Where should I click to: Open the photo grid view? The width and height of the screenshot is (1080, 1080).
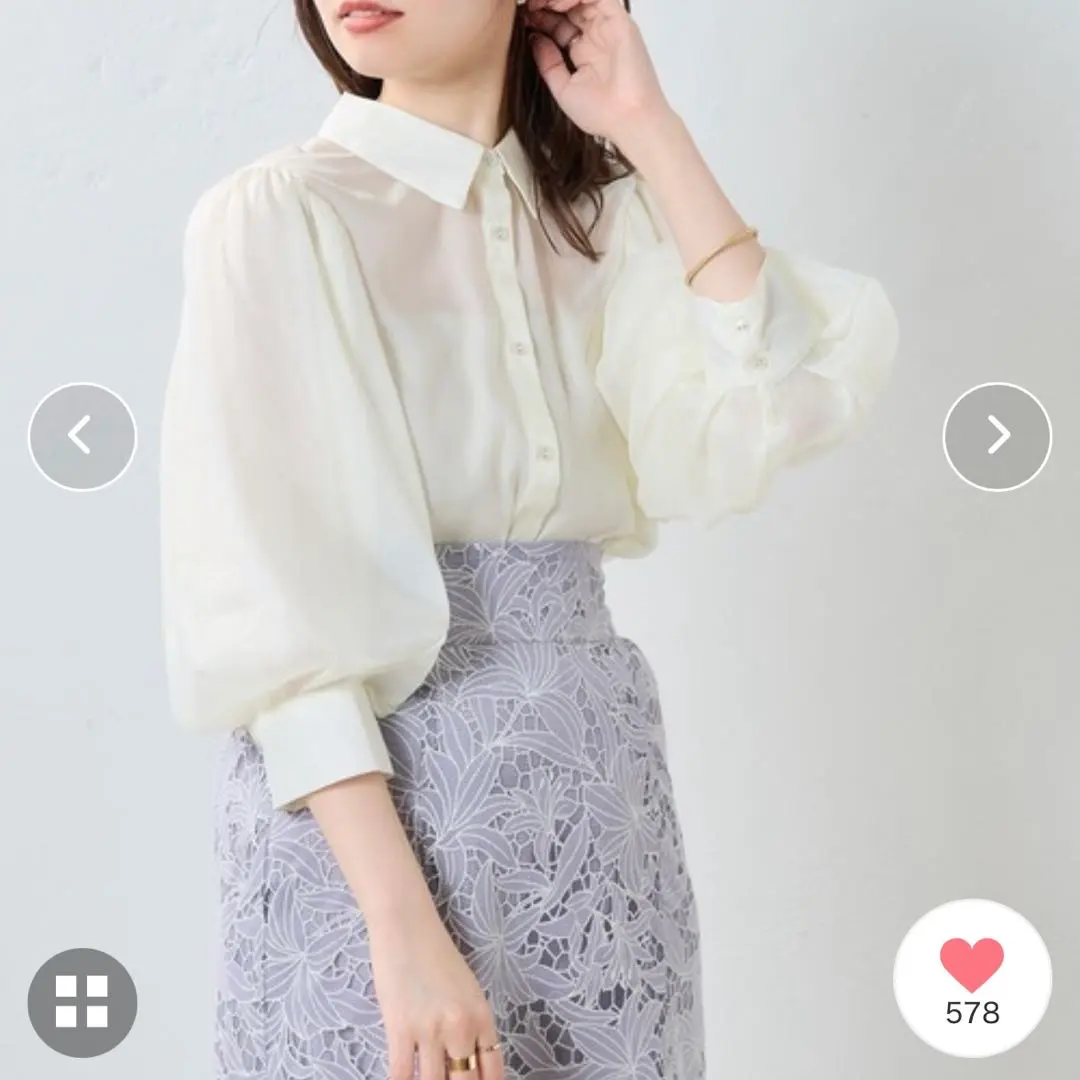[82, 1002]
